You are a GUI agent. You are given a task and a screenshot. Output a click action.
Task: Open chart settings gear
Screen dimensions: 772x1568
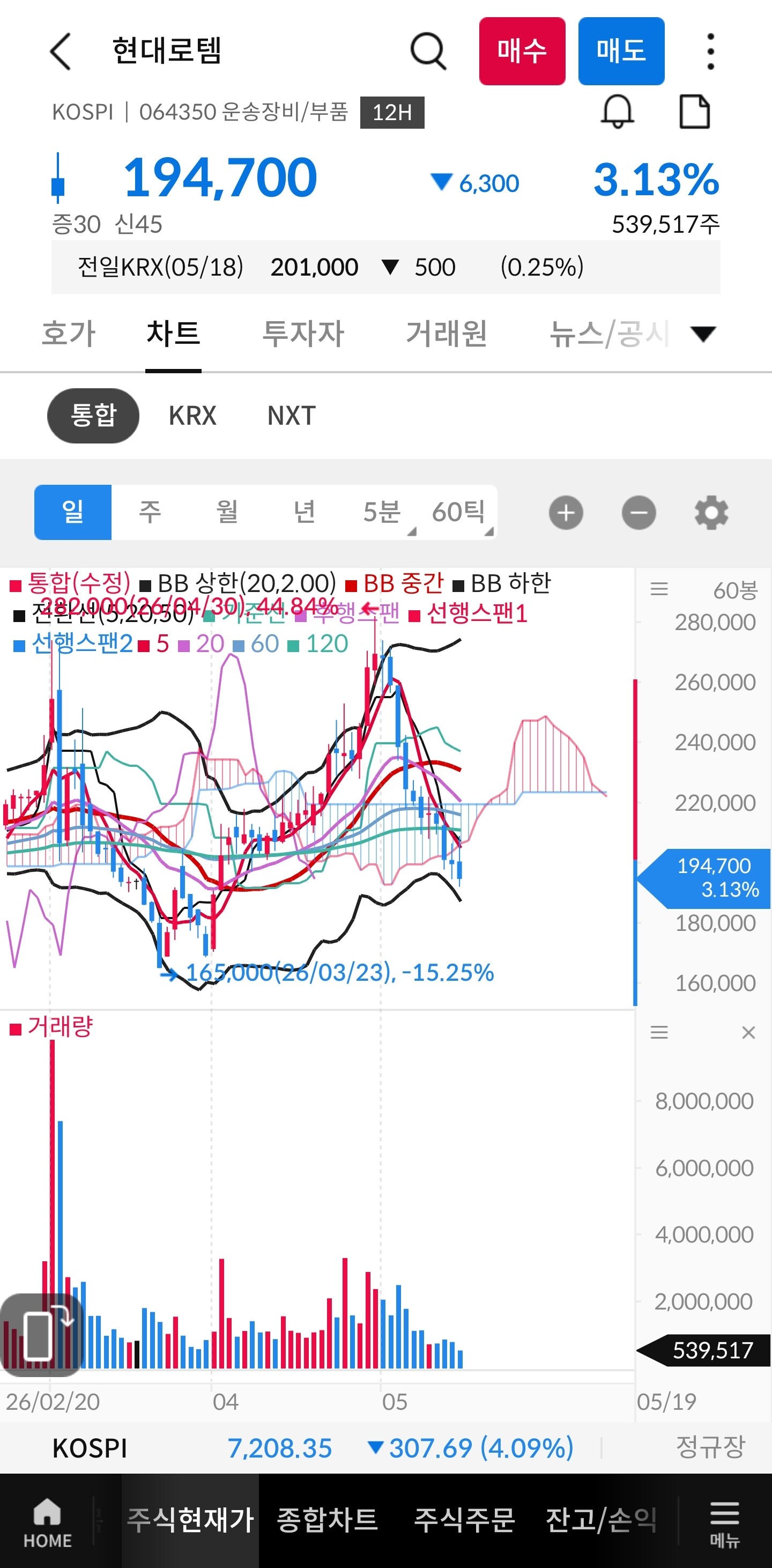click(x=711, y=513)
